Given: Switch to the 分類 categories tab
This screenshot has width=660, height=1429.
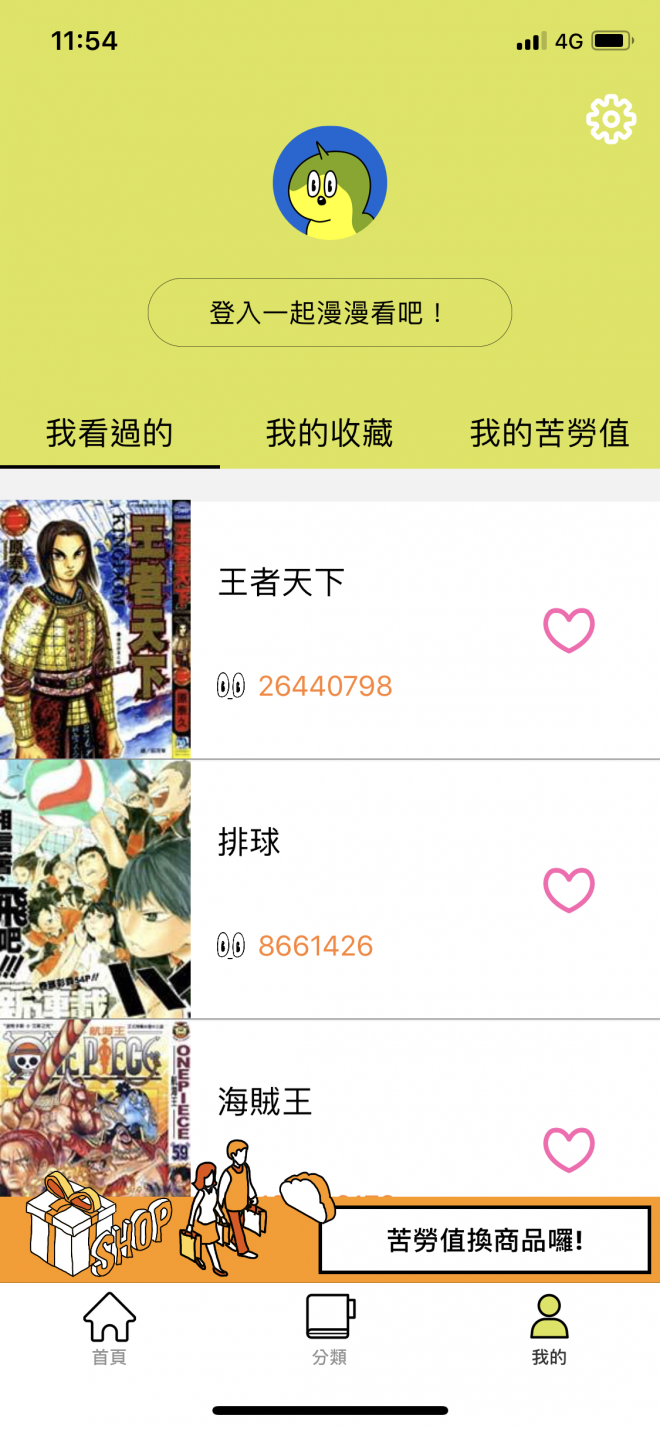Looking at the screenshot, I should point(330,1329).
